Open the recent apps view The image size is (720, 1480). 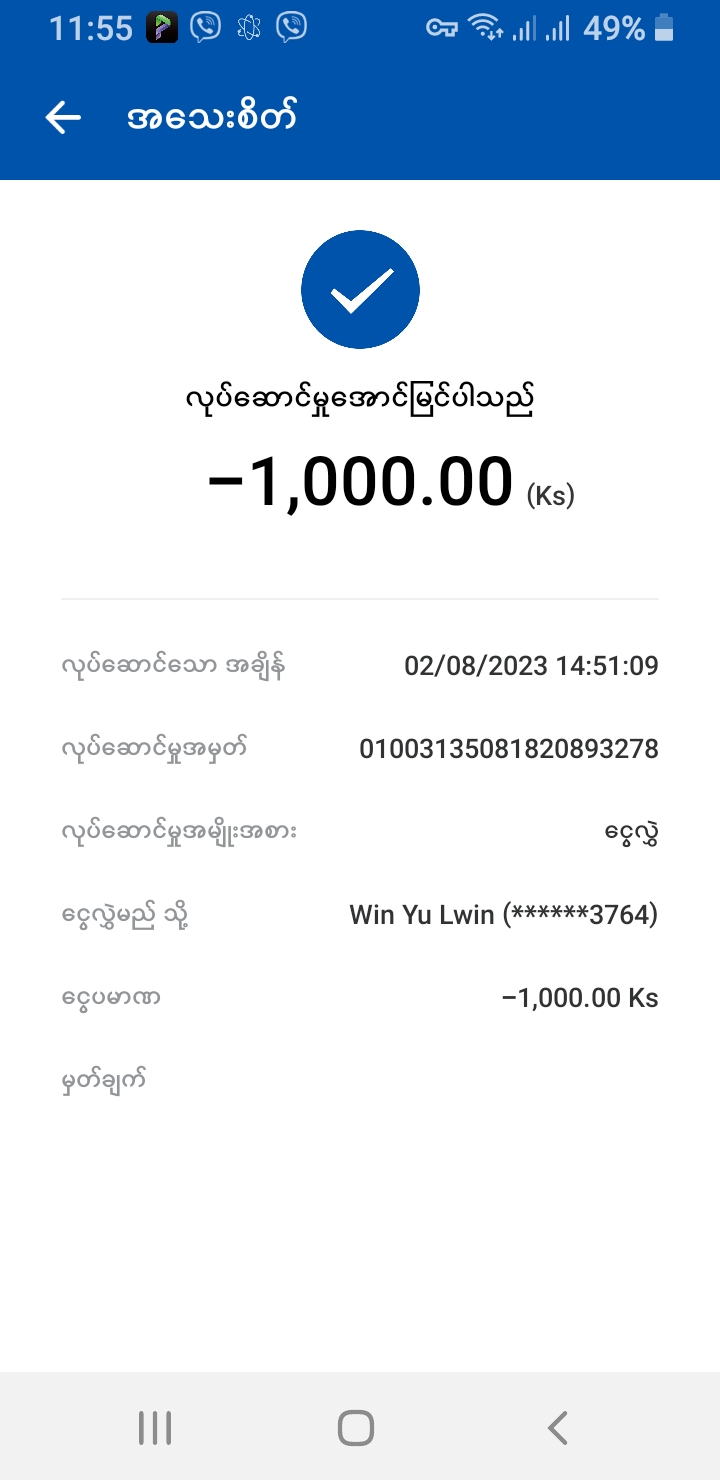tap(155, 1428)
